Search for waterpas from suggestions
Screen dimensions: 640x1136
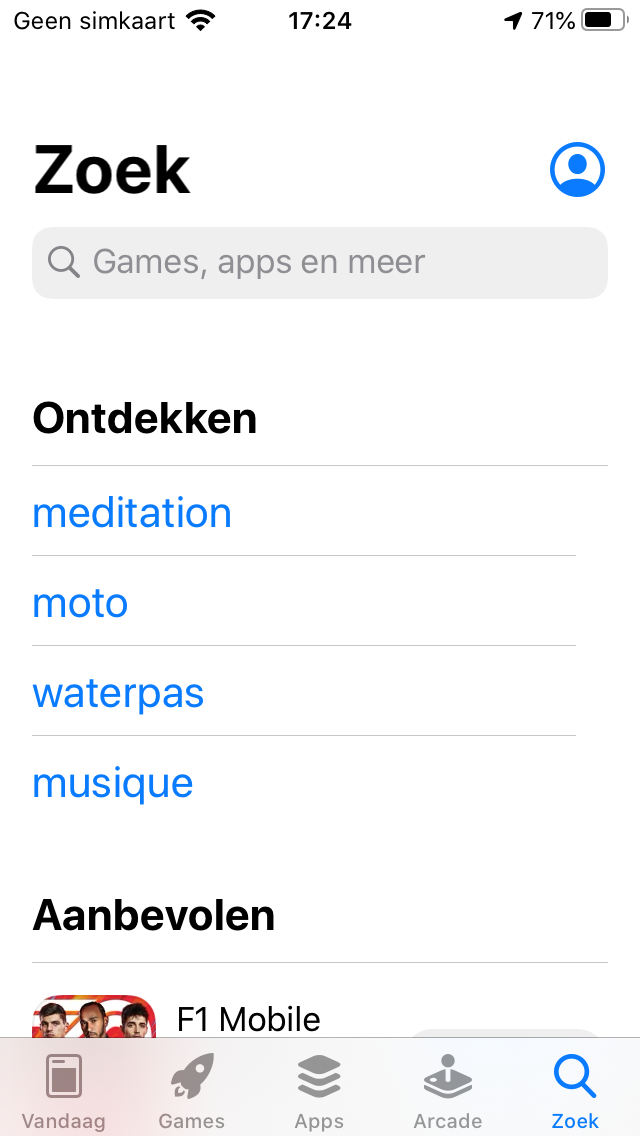click(x=118, y=693)
